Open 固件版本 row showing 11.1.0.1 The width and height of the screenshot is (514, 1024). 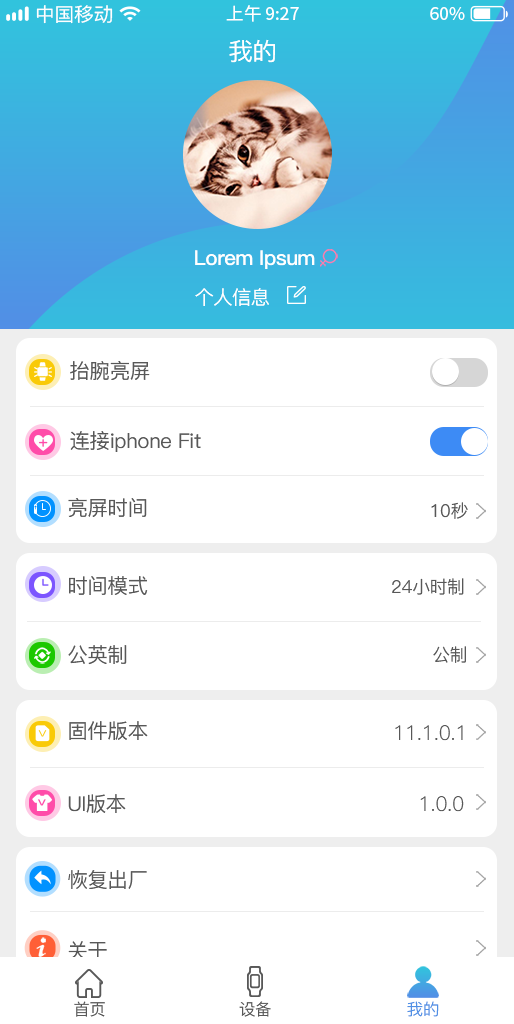[257, 733]
